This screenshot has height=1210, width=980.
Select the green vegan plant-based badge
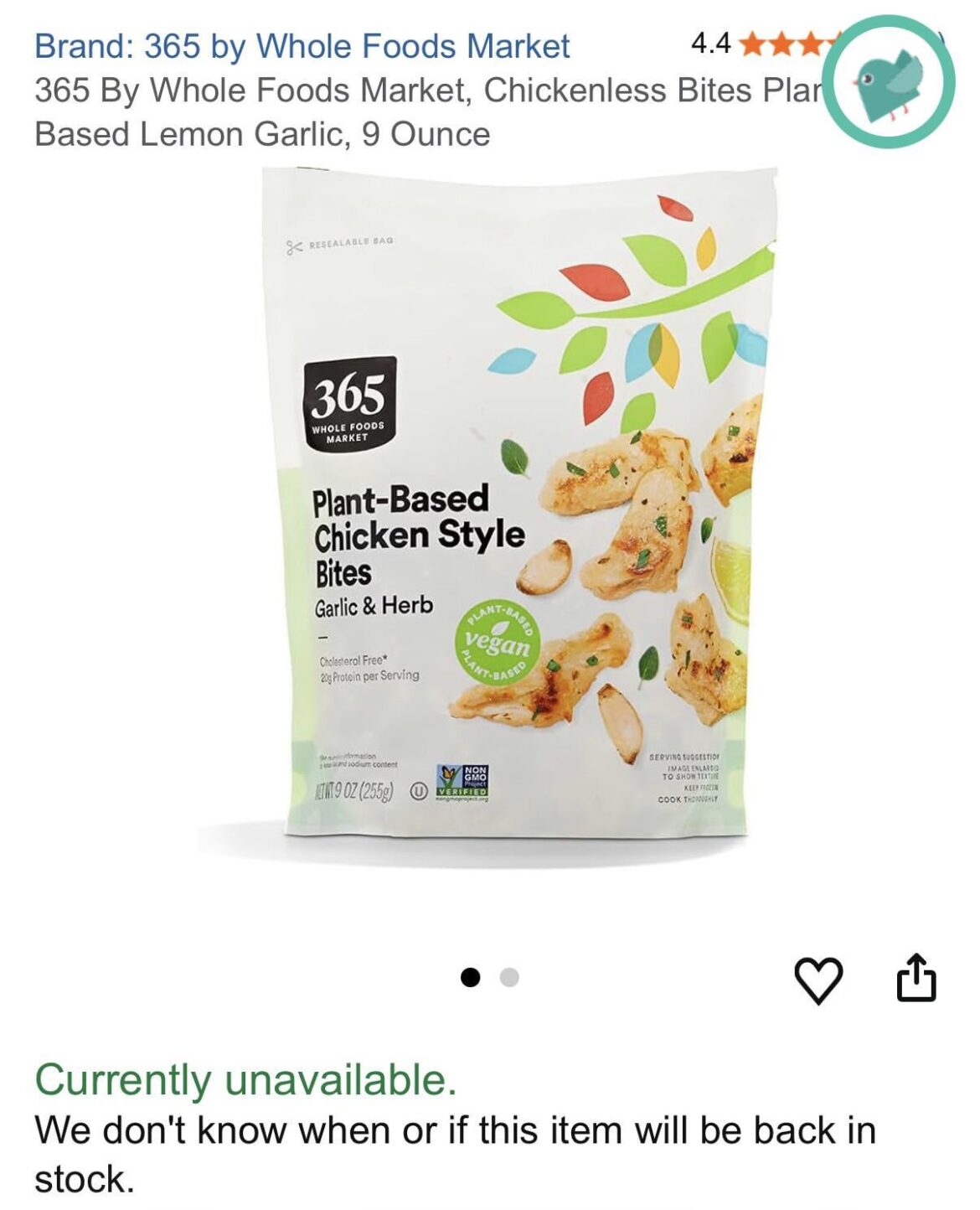coord(498,642)
